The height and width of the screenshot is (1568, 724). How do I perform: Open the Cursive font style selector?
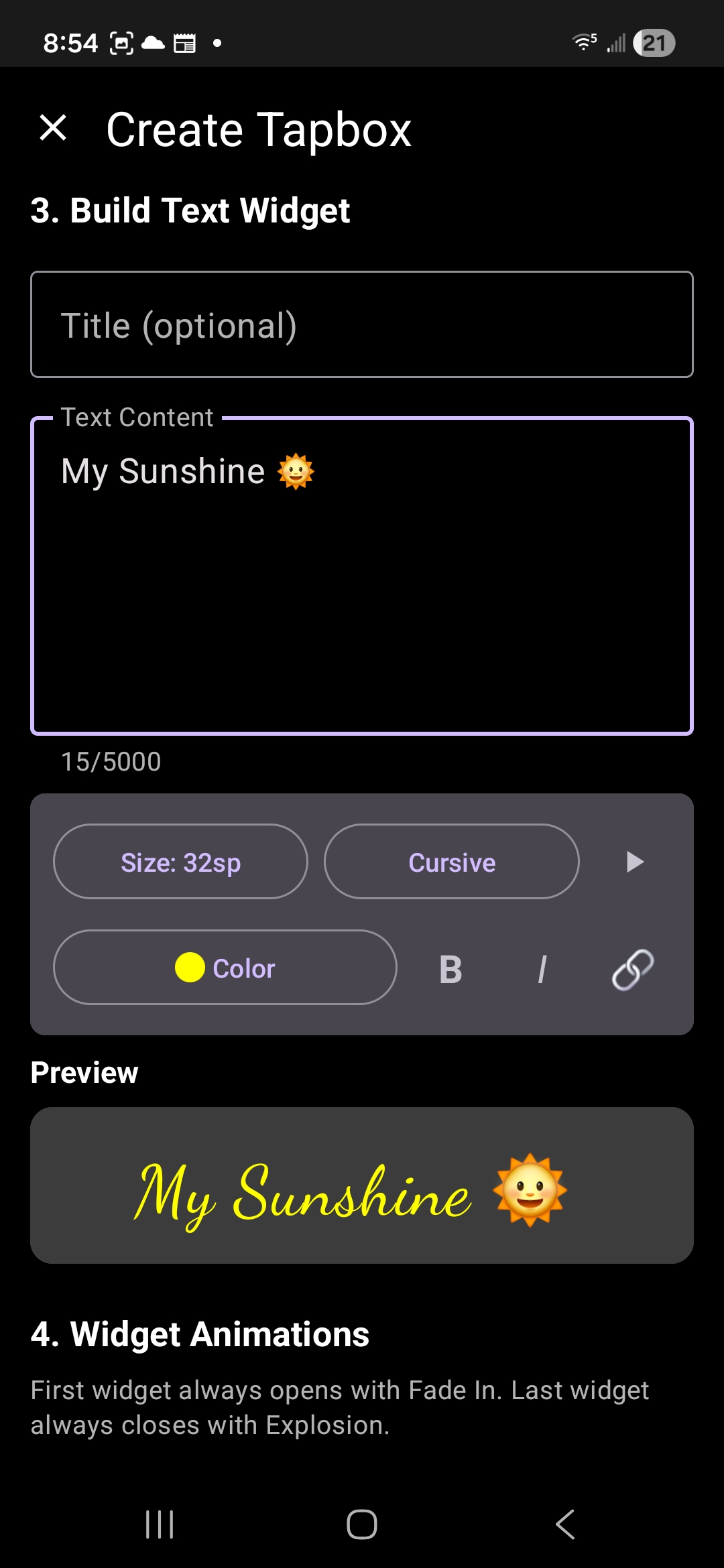click(x=451, y=862)
